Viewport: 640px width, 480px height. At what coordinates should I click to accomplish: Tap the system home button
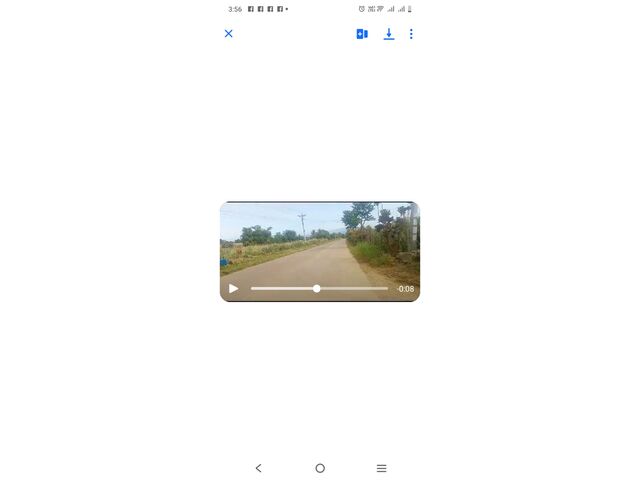click(x=320, y=468)
